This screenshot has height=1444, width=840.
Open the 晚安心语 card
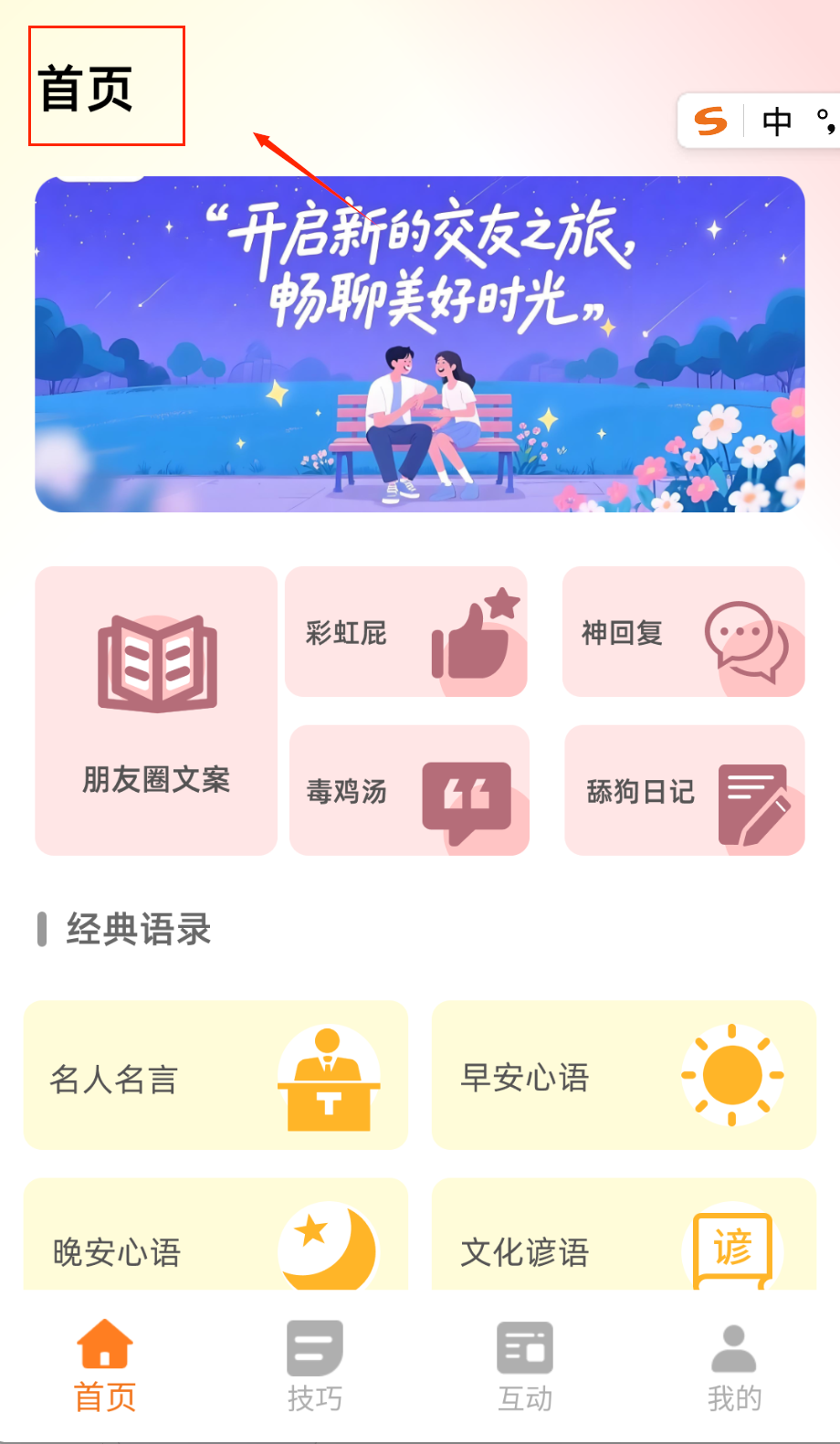(215, 1240)
